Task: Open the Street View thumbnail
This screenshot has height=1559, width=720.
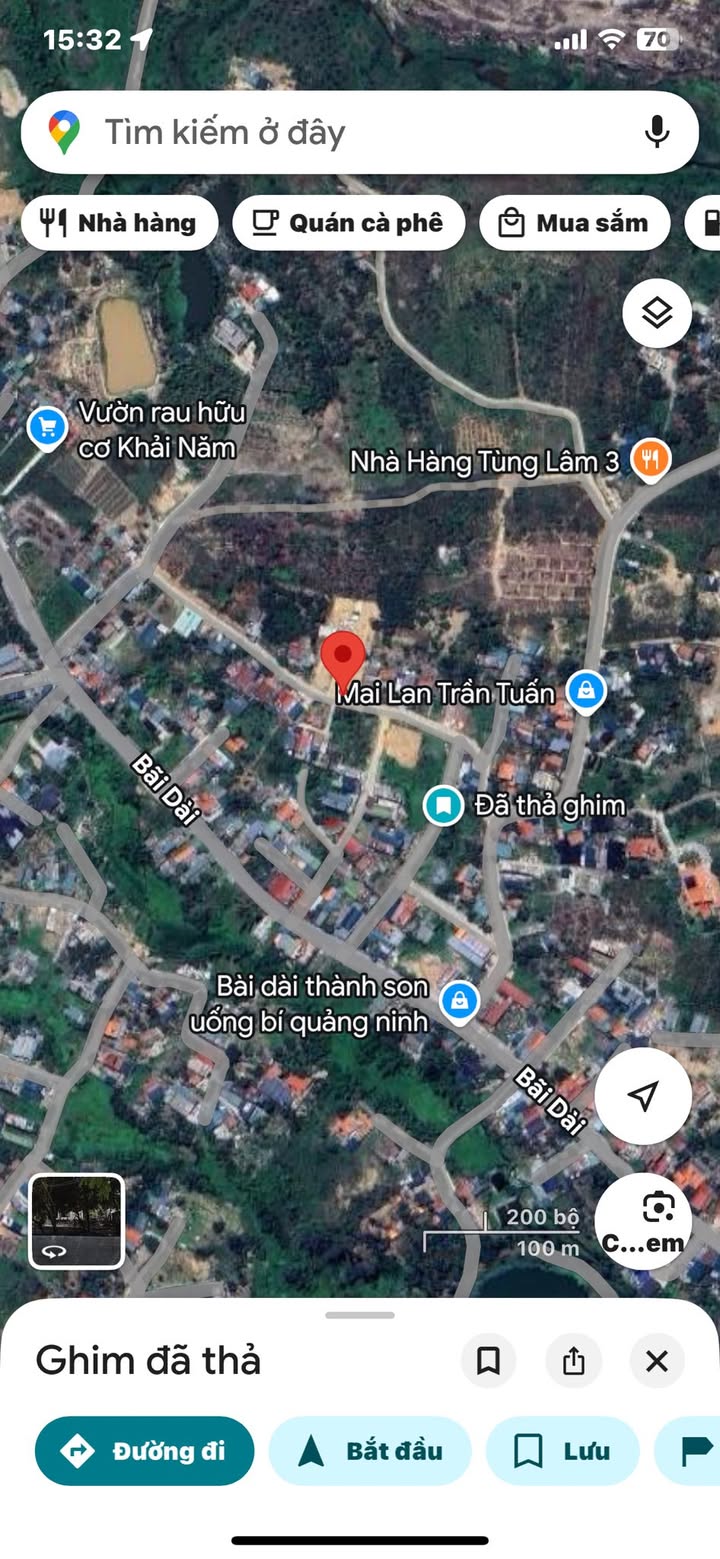Action: coord(76,1221)
